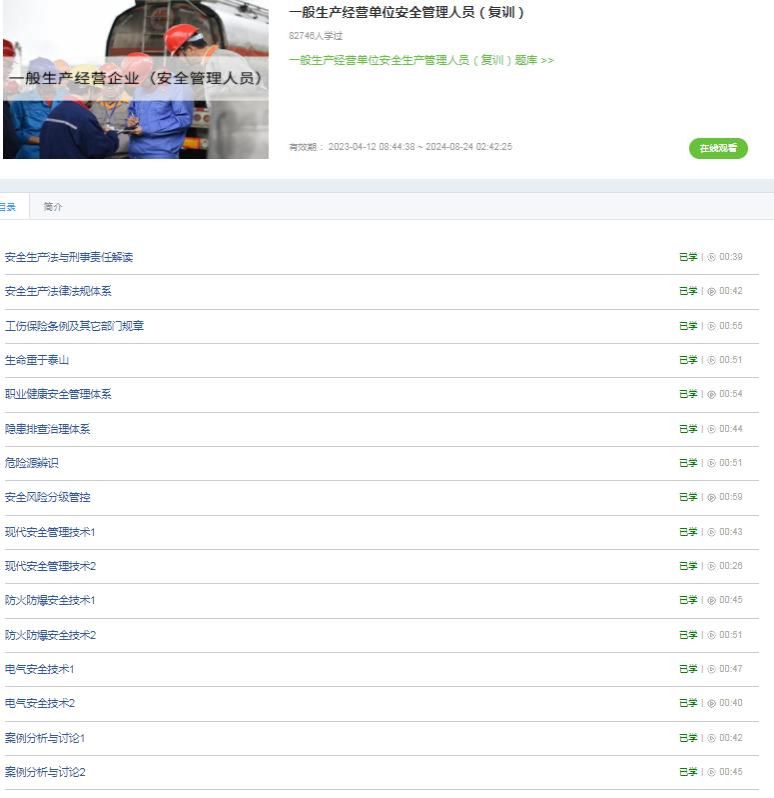The width and height of the screenshot is (774, 798).
Task: Open lesson 隐患排查治理体系
Action: point(48,429)
